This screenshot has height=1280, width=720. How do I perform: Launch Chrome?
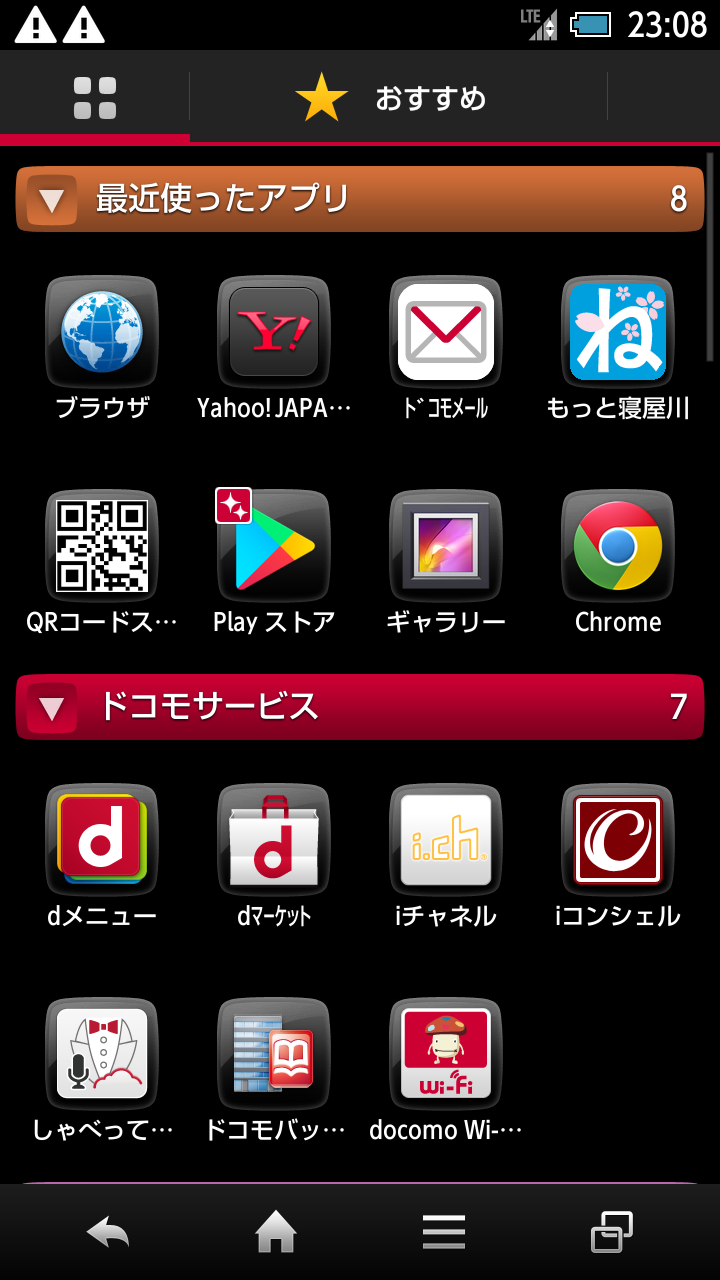(618, 562)
